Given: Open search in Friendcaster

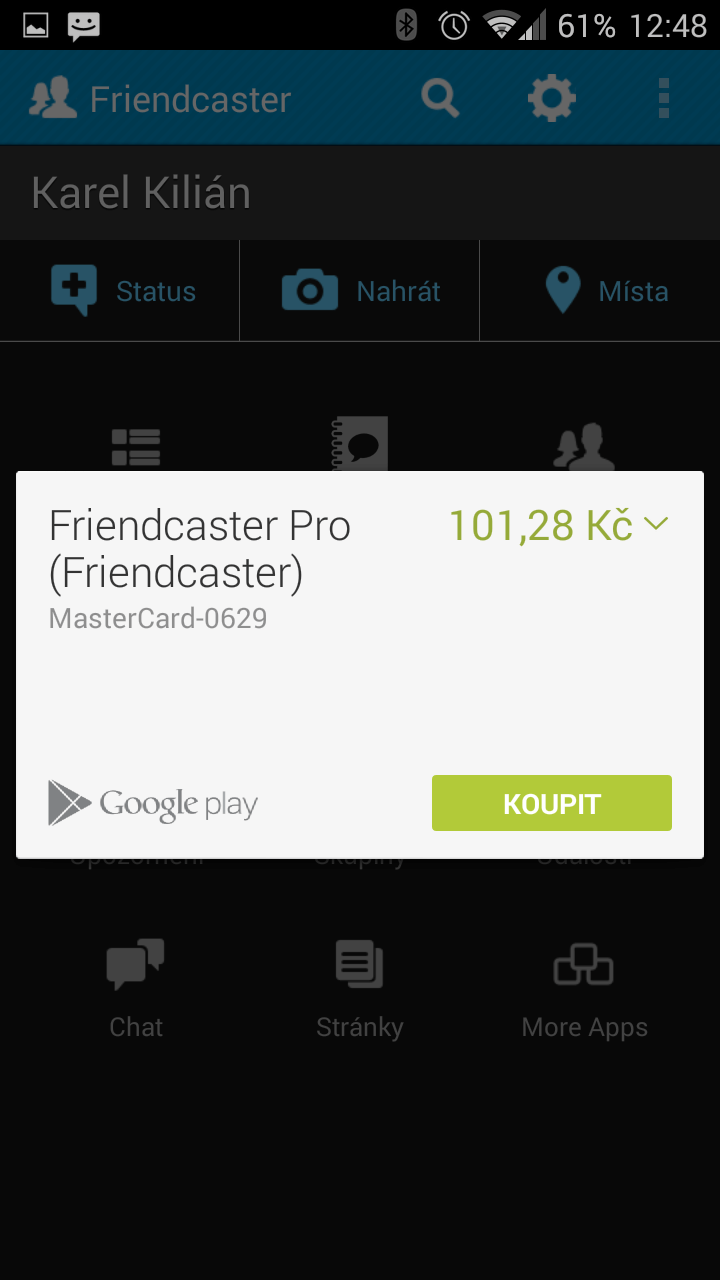Looking at the screenshot, I should [440, 99].
